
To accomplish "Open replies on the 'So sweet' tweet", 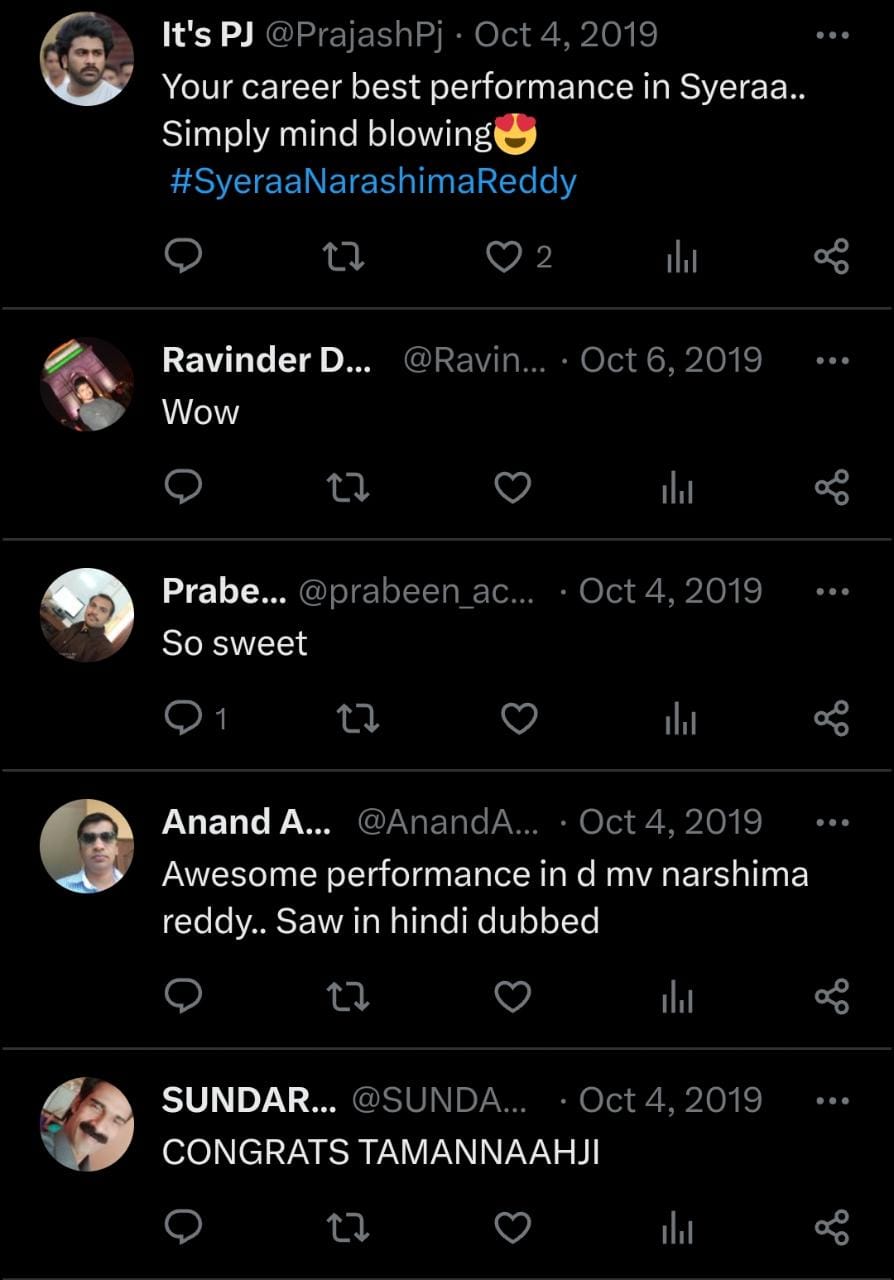I will pos(183,718).
